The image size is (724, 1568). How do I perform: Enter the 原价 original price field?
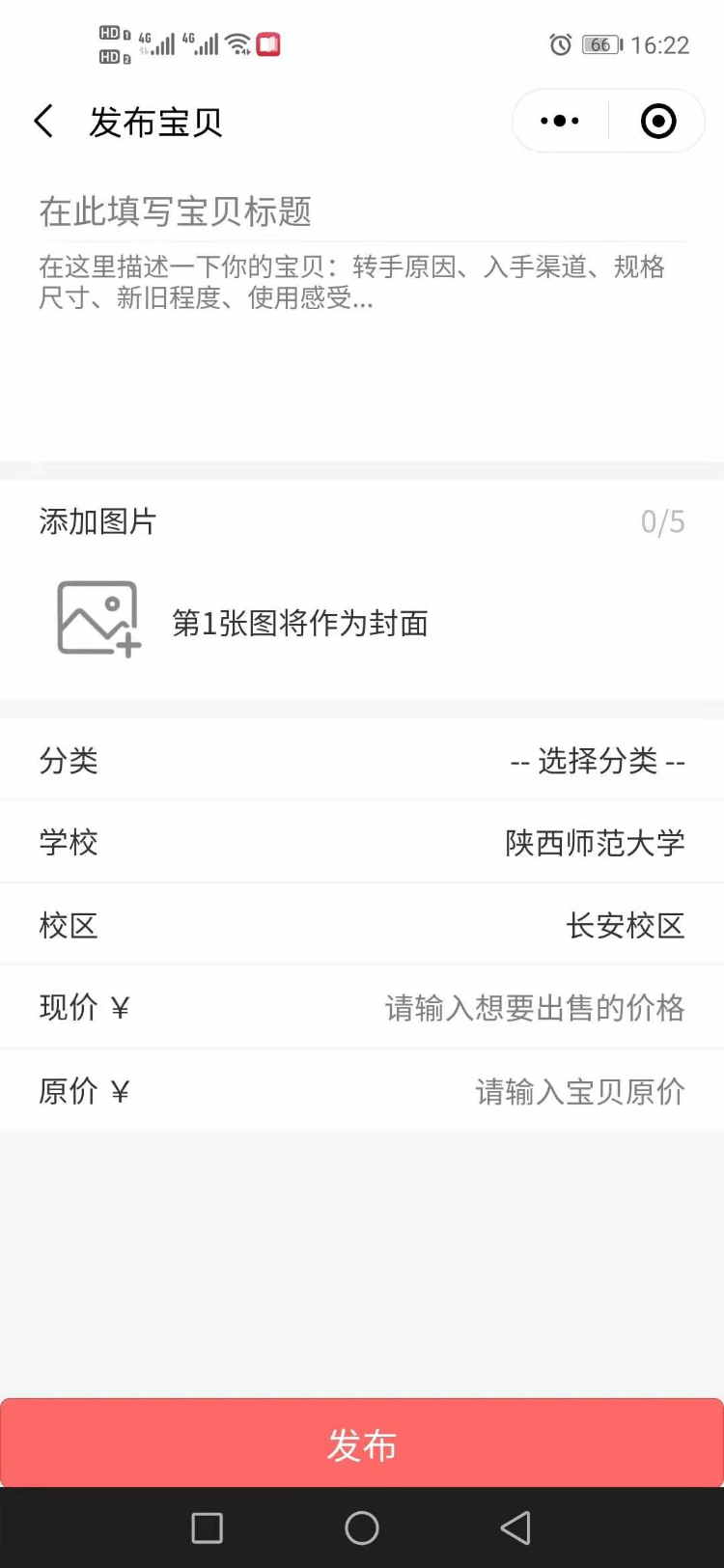(x=579, y=1092)
